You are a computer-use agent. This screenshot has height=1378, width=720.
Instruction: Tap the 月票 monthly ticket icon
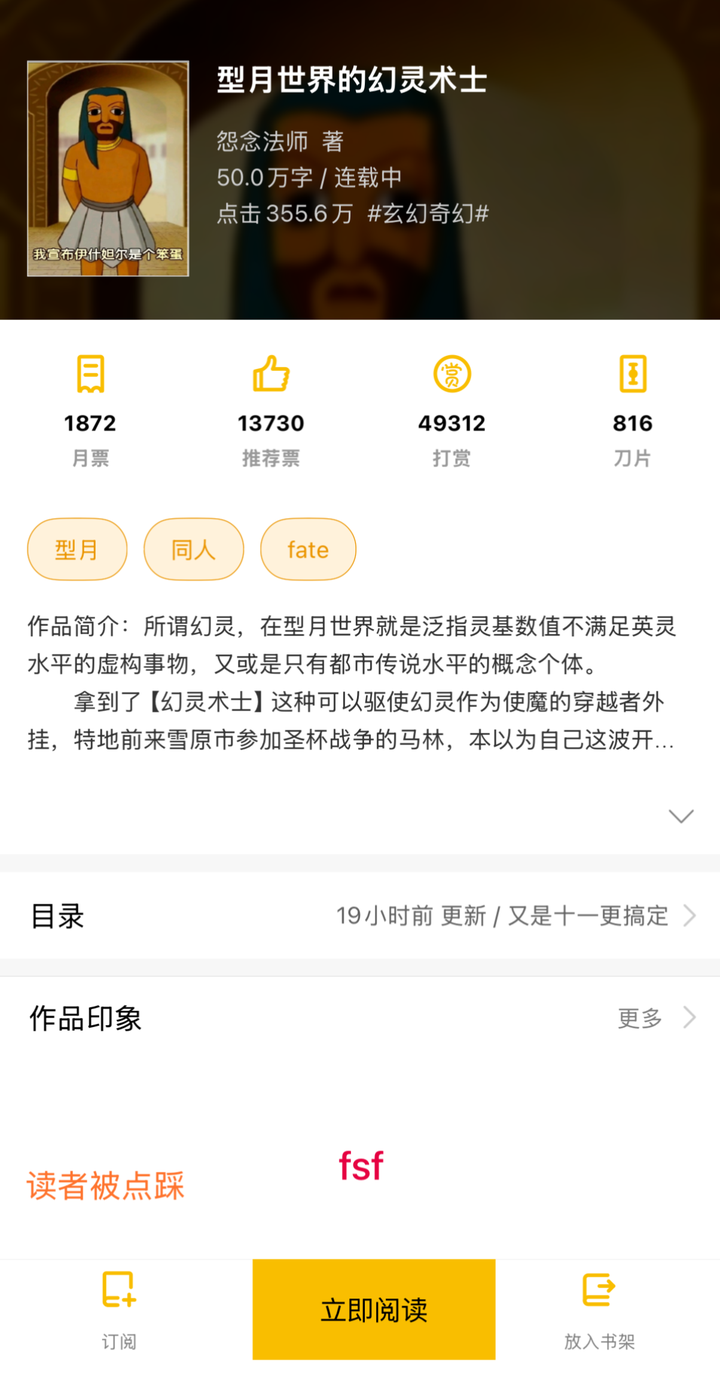[90, 375]
